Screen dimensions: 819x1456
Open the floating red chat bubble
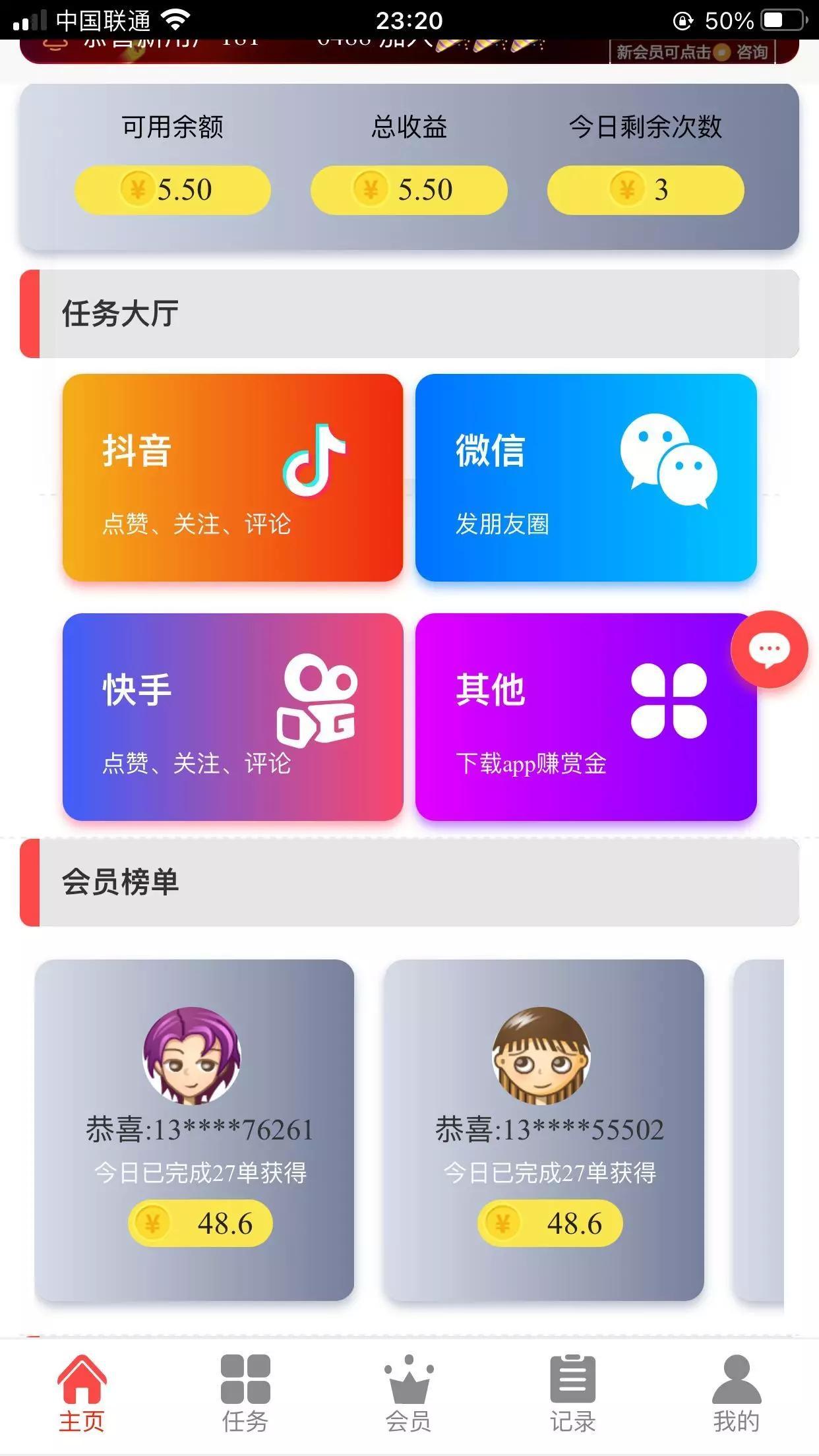(x=769, y=650)
